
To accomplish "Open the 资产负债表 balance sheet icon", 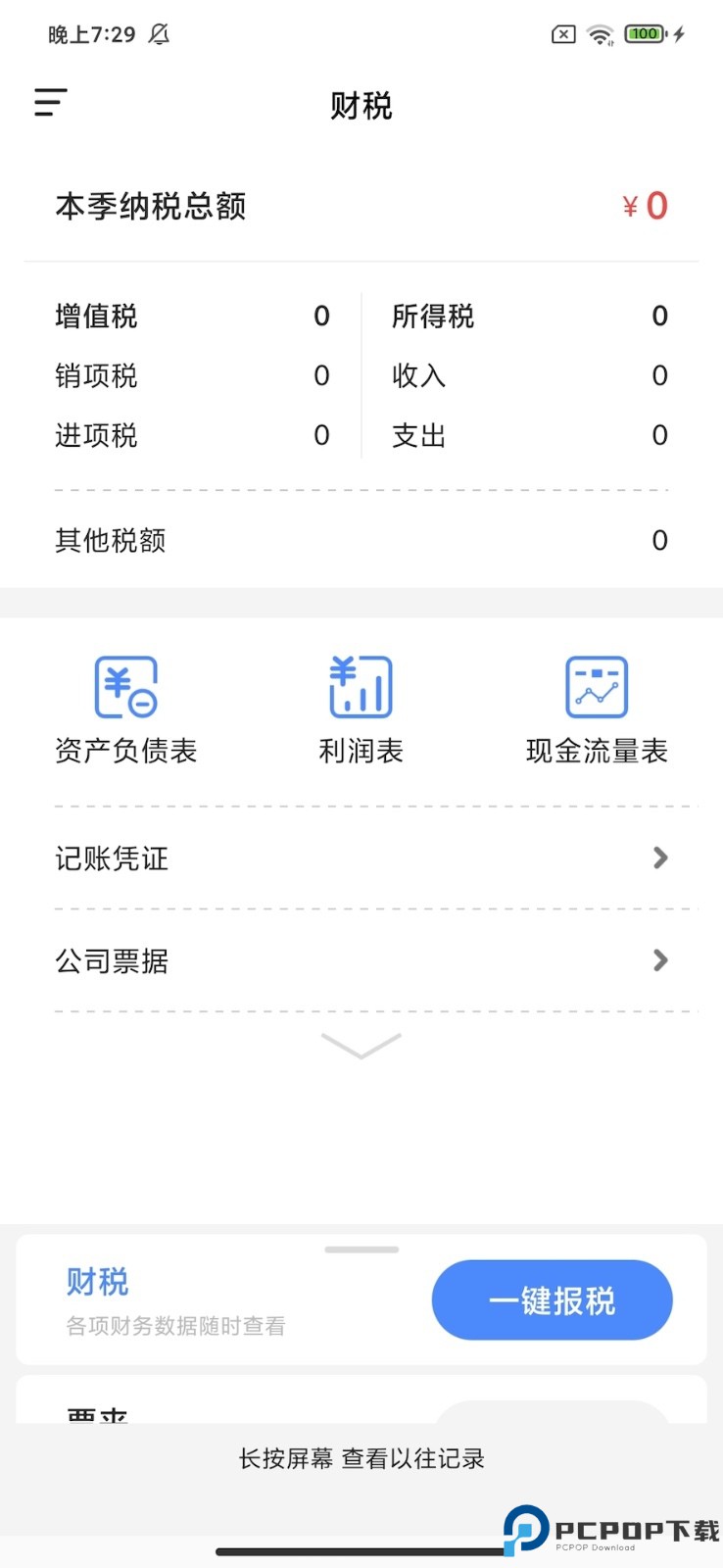I will point(125,686).
